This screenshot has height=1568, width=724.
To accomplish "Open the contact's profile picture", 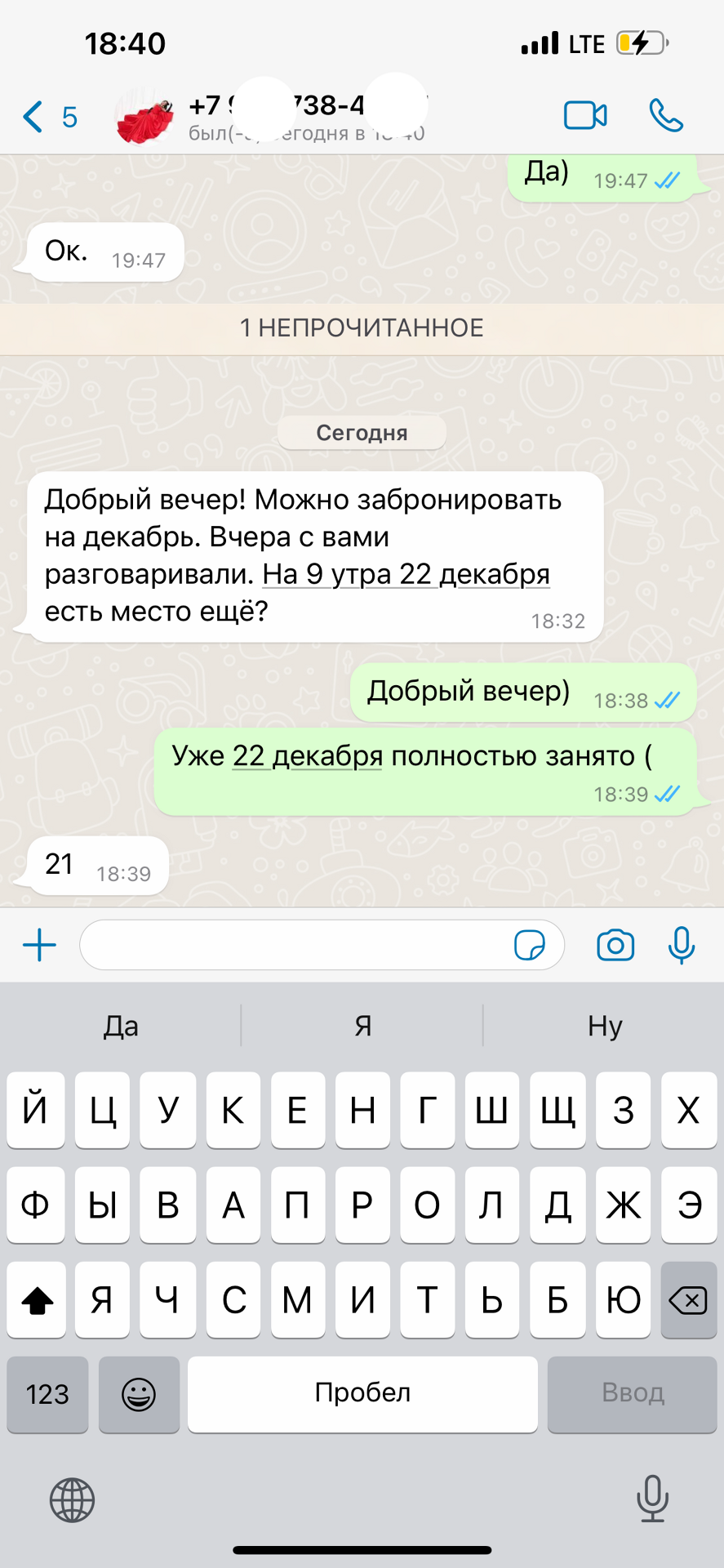I will pos(146,118).
